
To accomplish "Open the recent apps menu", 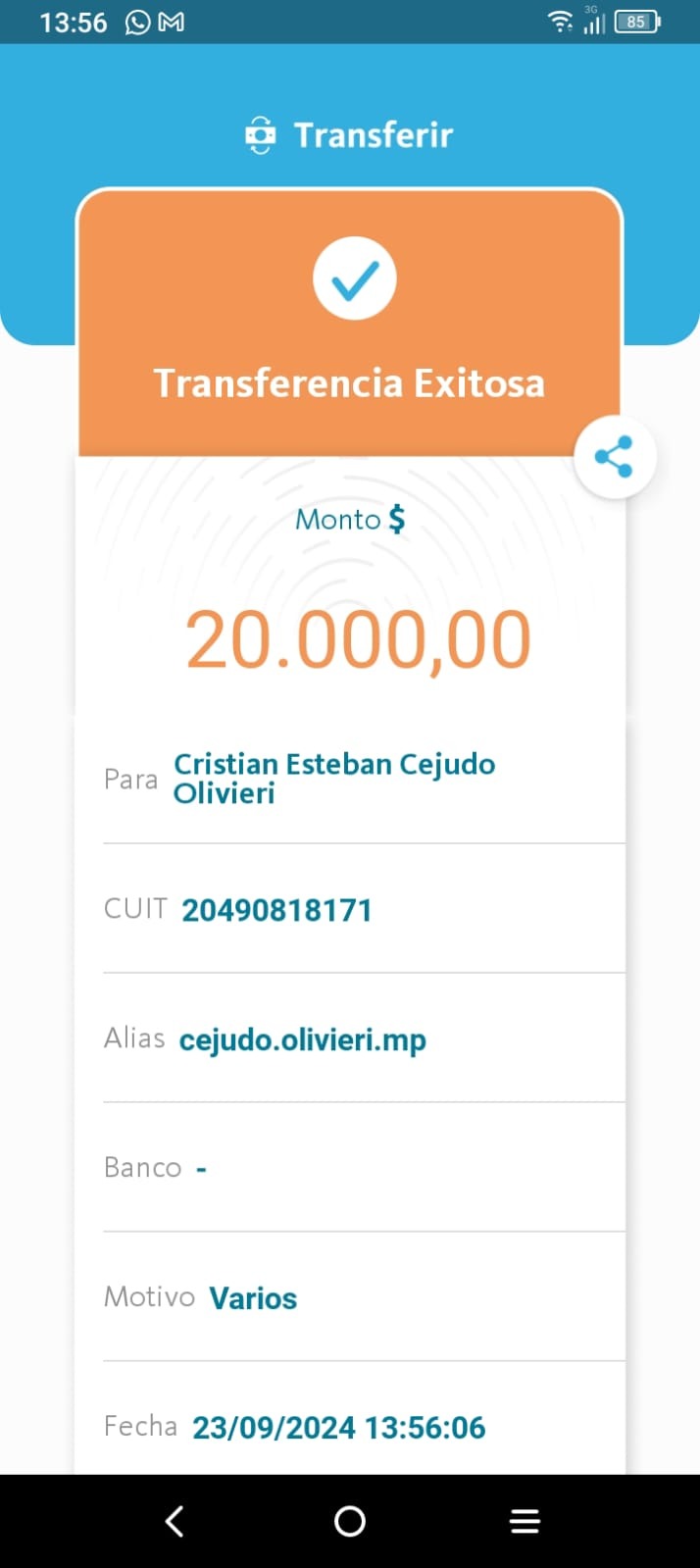I will [x=525, y=1521].
